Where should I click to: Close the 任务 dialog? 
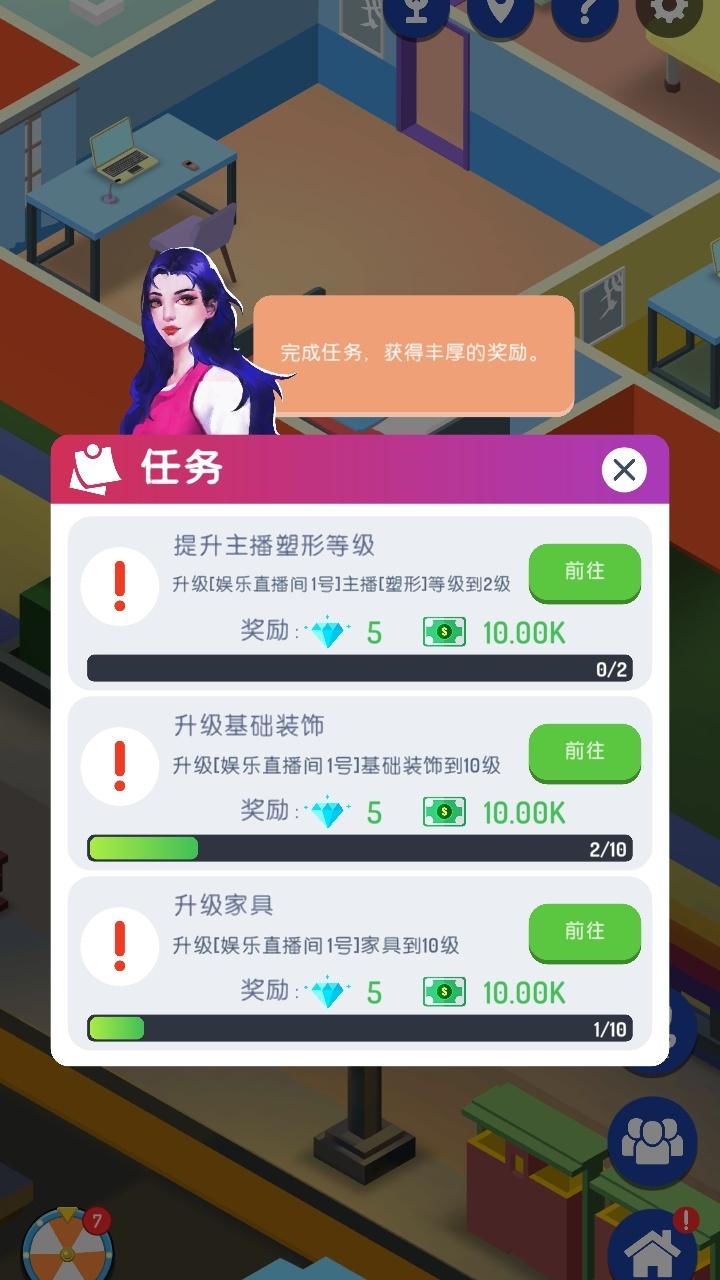click(x=624, y=470)
